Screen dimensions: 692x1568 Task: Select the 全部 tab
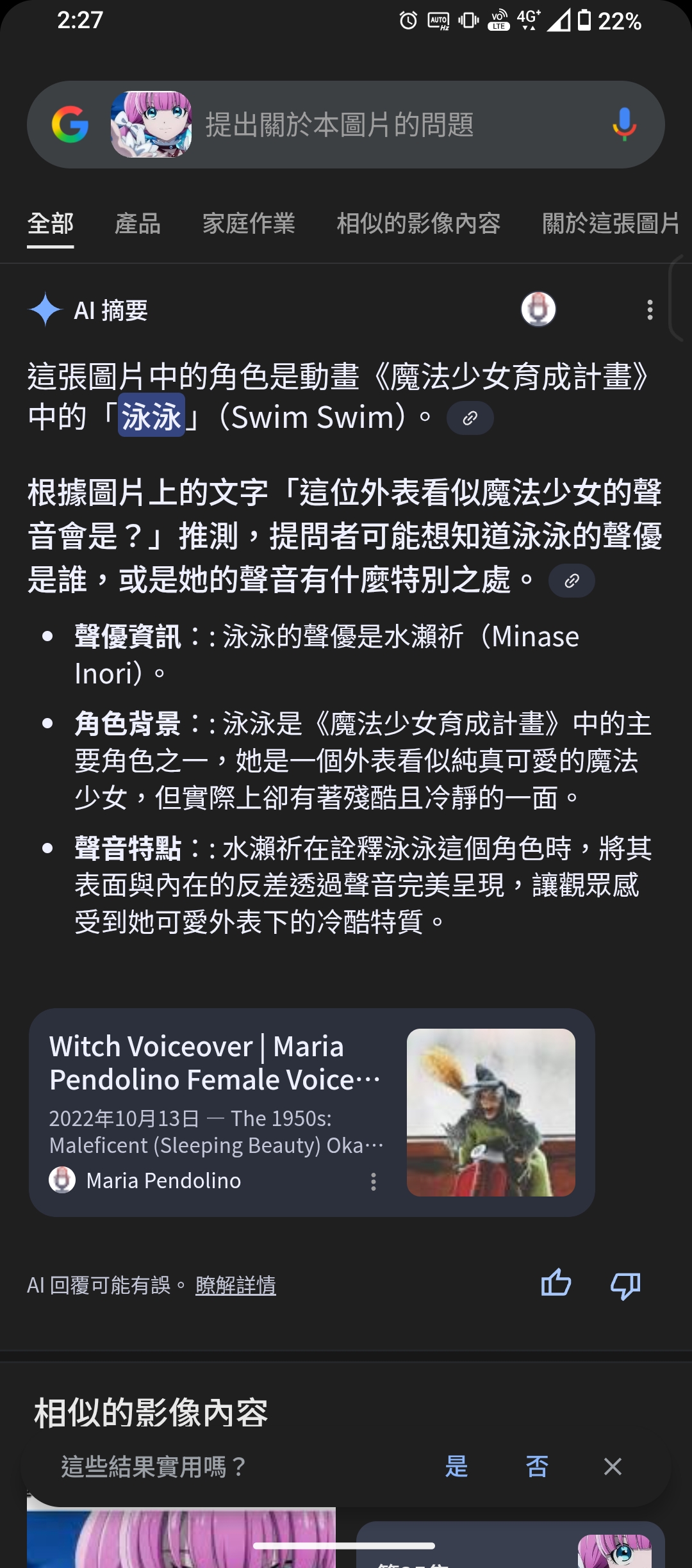pyautogui.click(x=51, y=224)
